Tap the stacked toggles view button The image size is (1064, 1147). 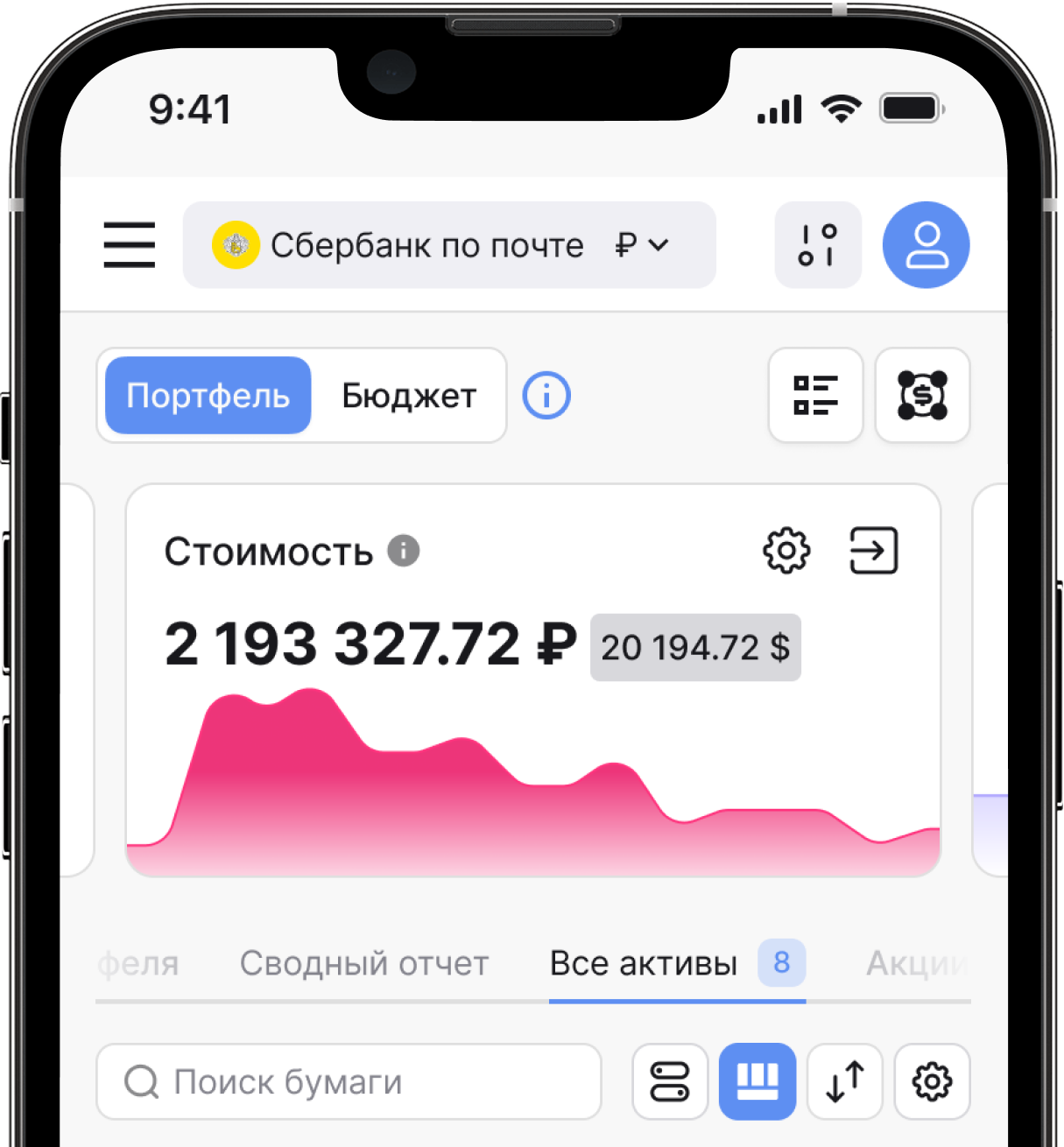(670, 1082)
